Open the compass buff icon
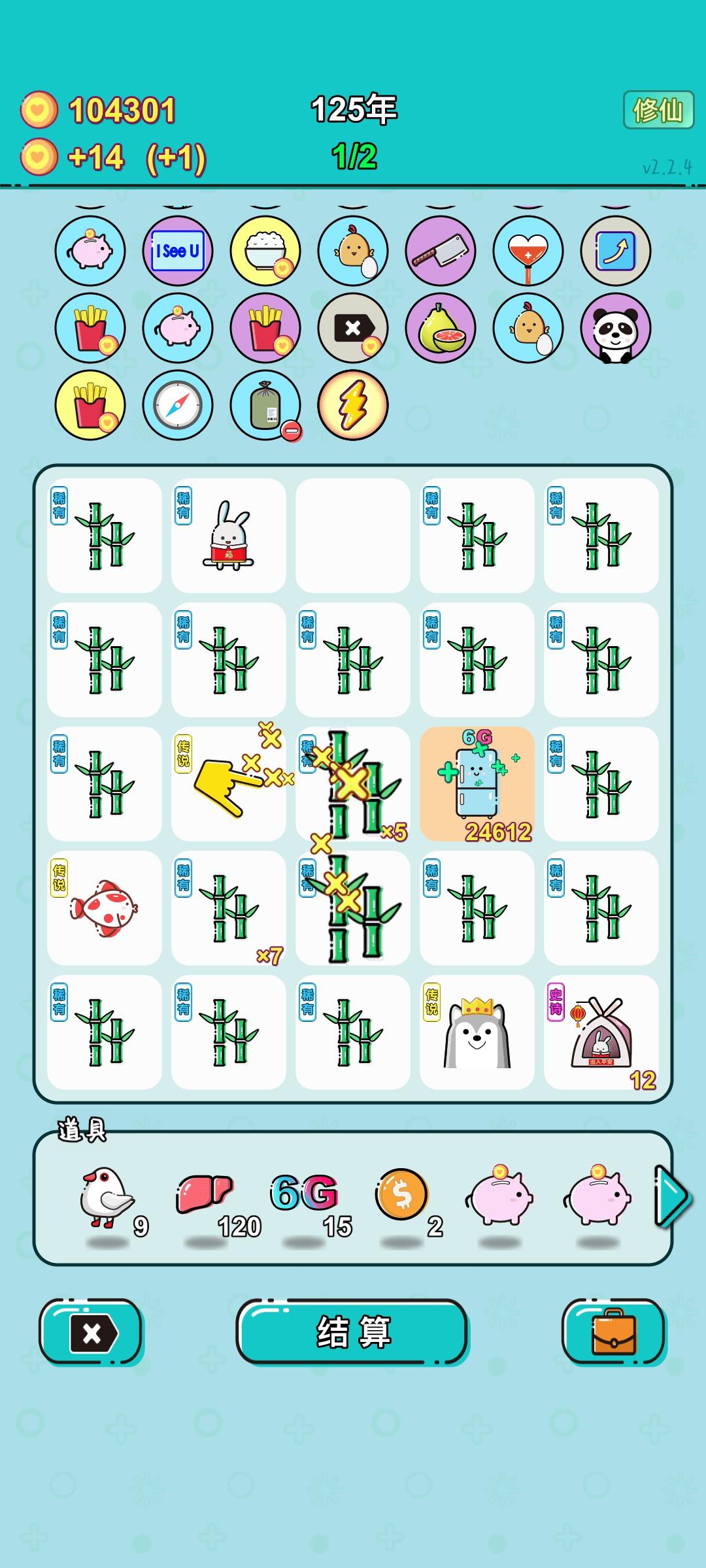Screen dimensions: 706x1568 [178, 405]
